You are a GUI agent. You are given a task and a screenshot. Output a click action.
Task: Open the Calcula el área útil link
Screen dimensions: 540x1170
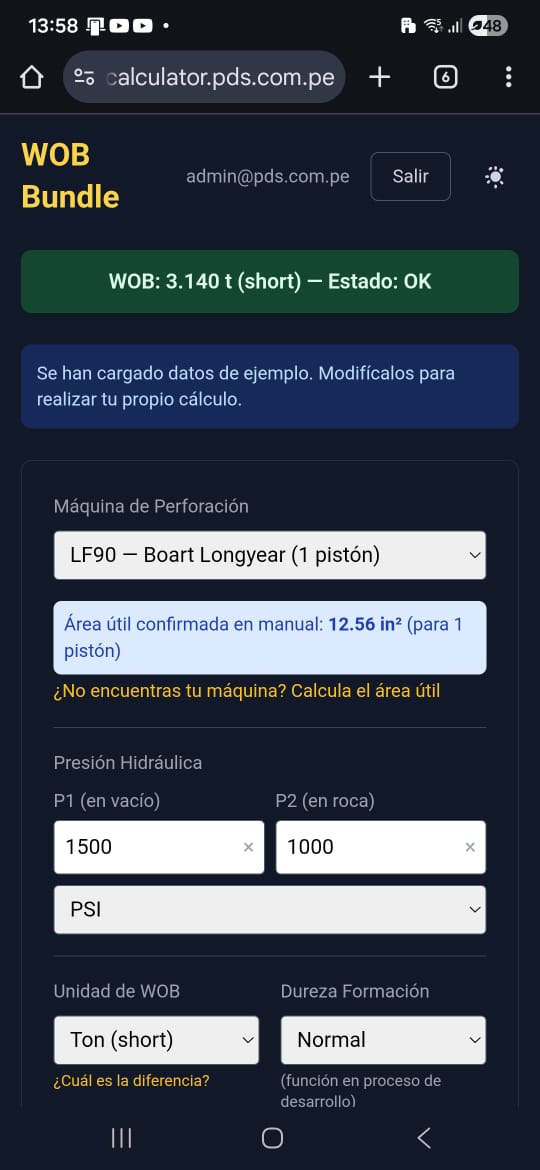[x=365, y=691]
